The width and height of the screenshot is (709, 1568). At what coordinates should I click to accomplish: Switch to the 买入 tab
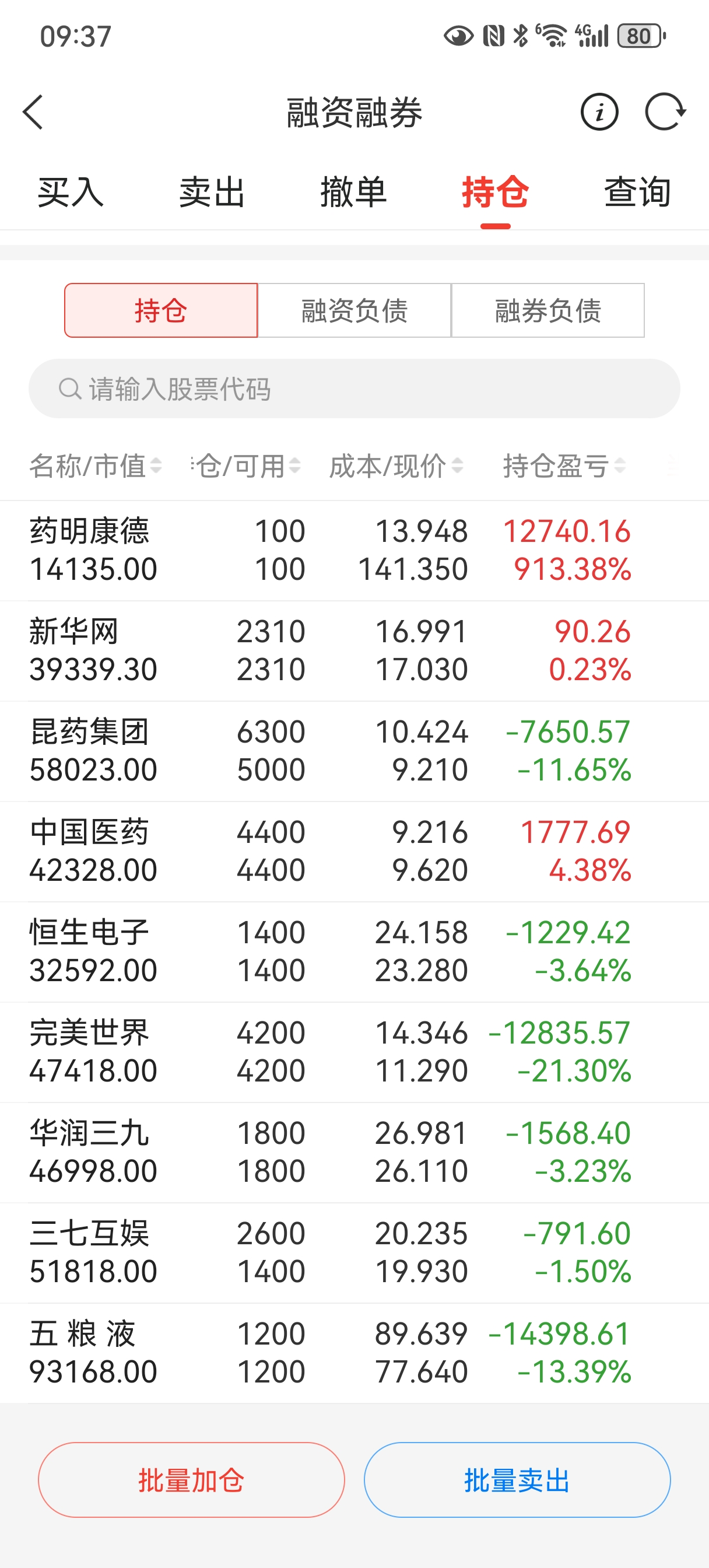(71, 192)
